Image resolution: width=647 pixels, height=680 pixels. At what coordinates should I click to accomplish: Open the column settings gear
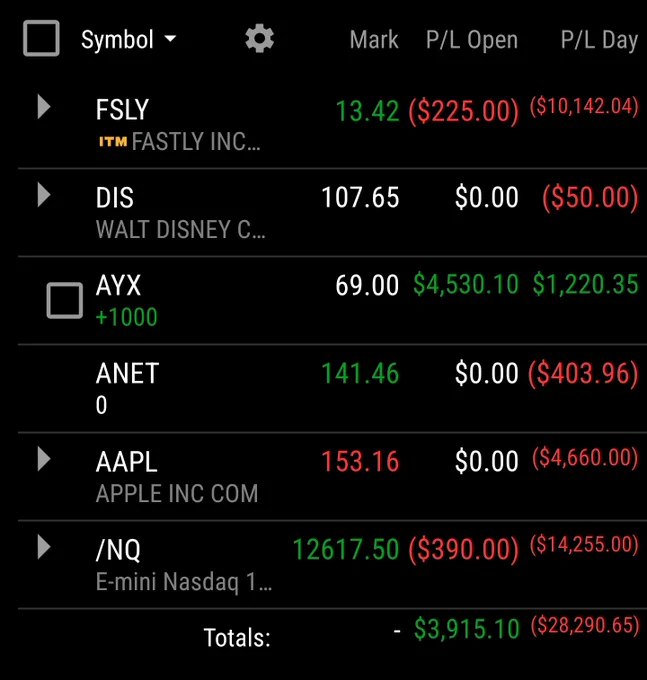pos(259,39)
